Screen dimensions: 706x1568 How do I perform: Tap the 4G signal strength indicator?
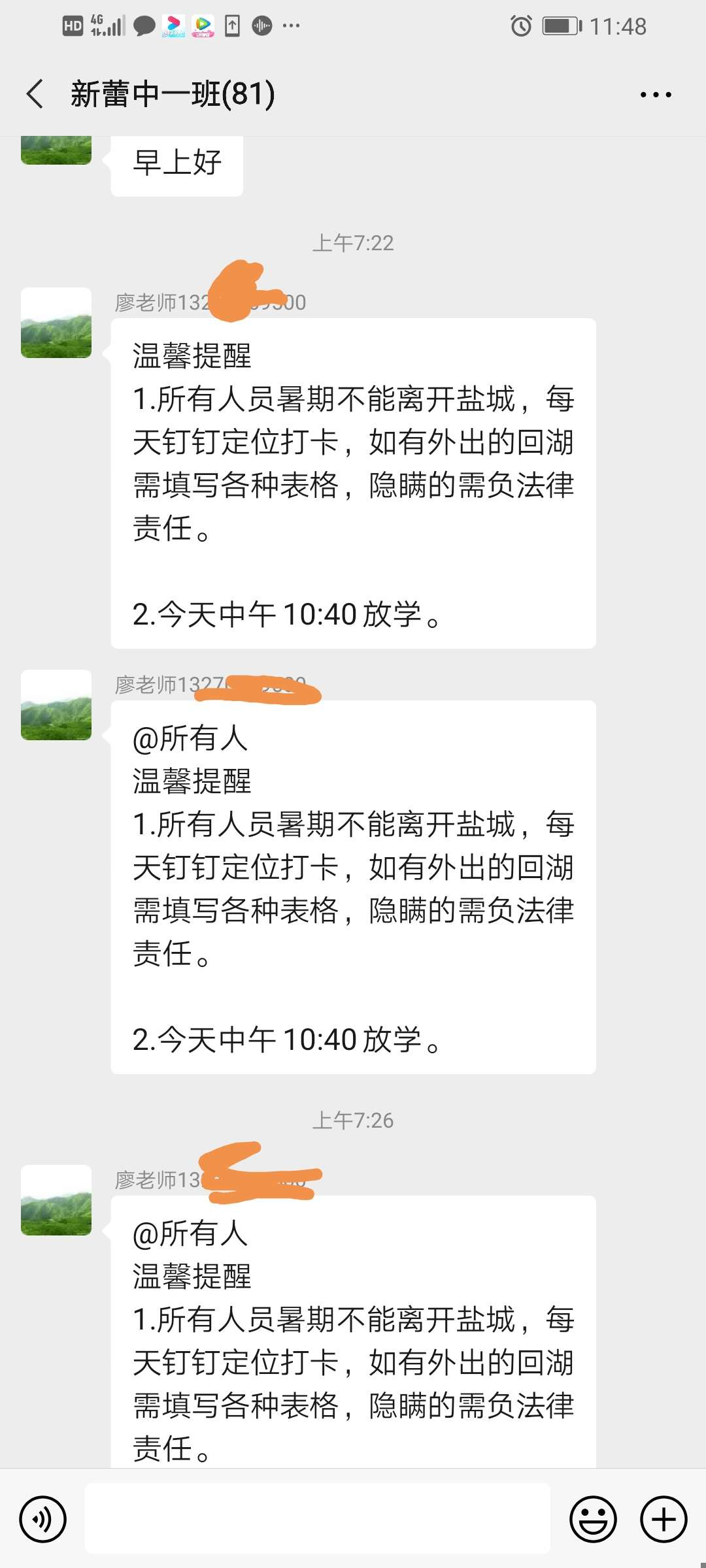tap(107, 26)
